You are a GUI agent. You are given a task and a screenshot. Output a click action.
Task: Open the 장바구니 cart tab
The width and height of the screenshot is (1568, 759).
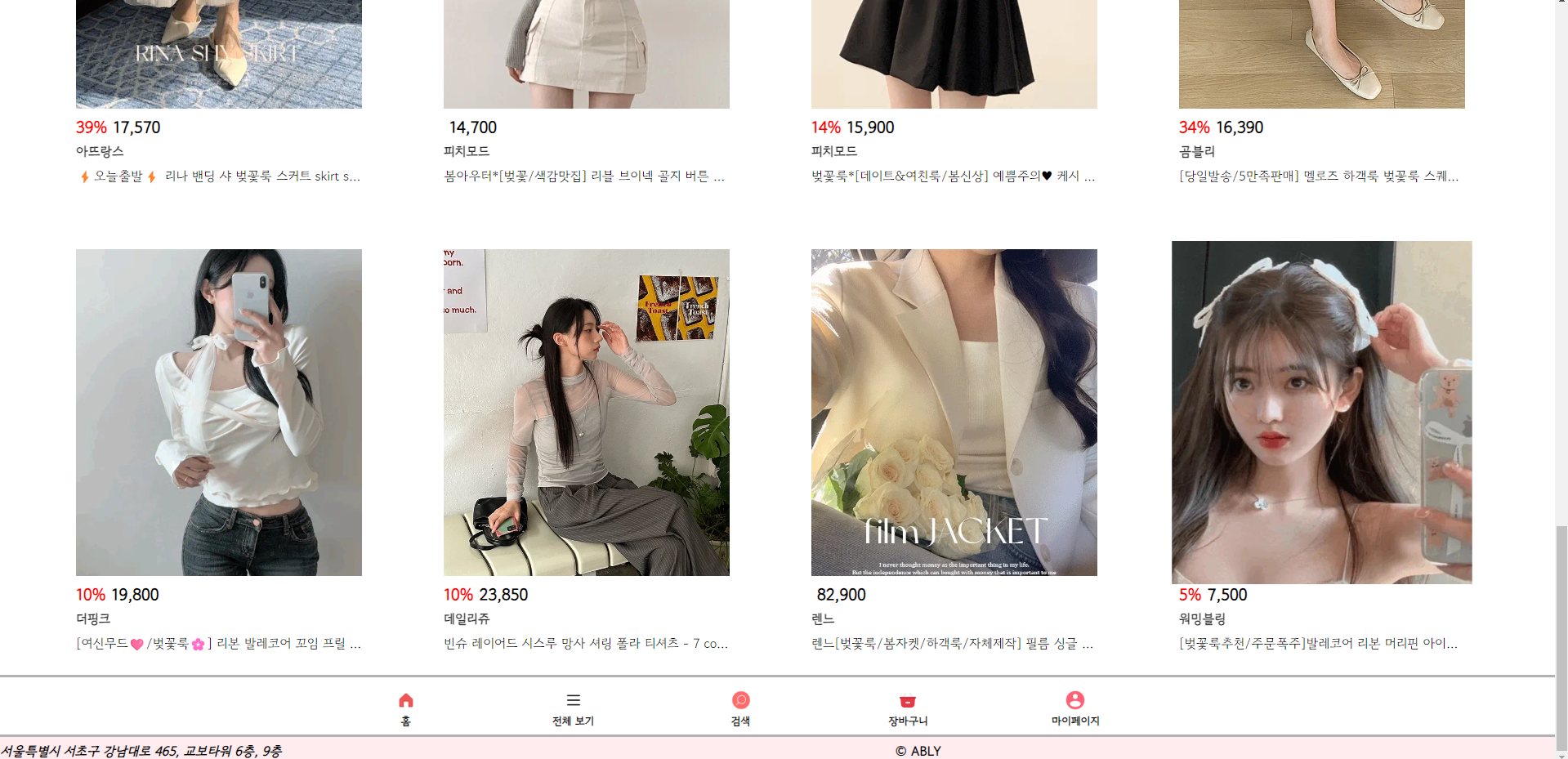tap(907, 708)
